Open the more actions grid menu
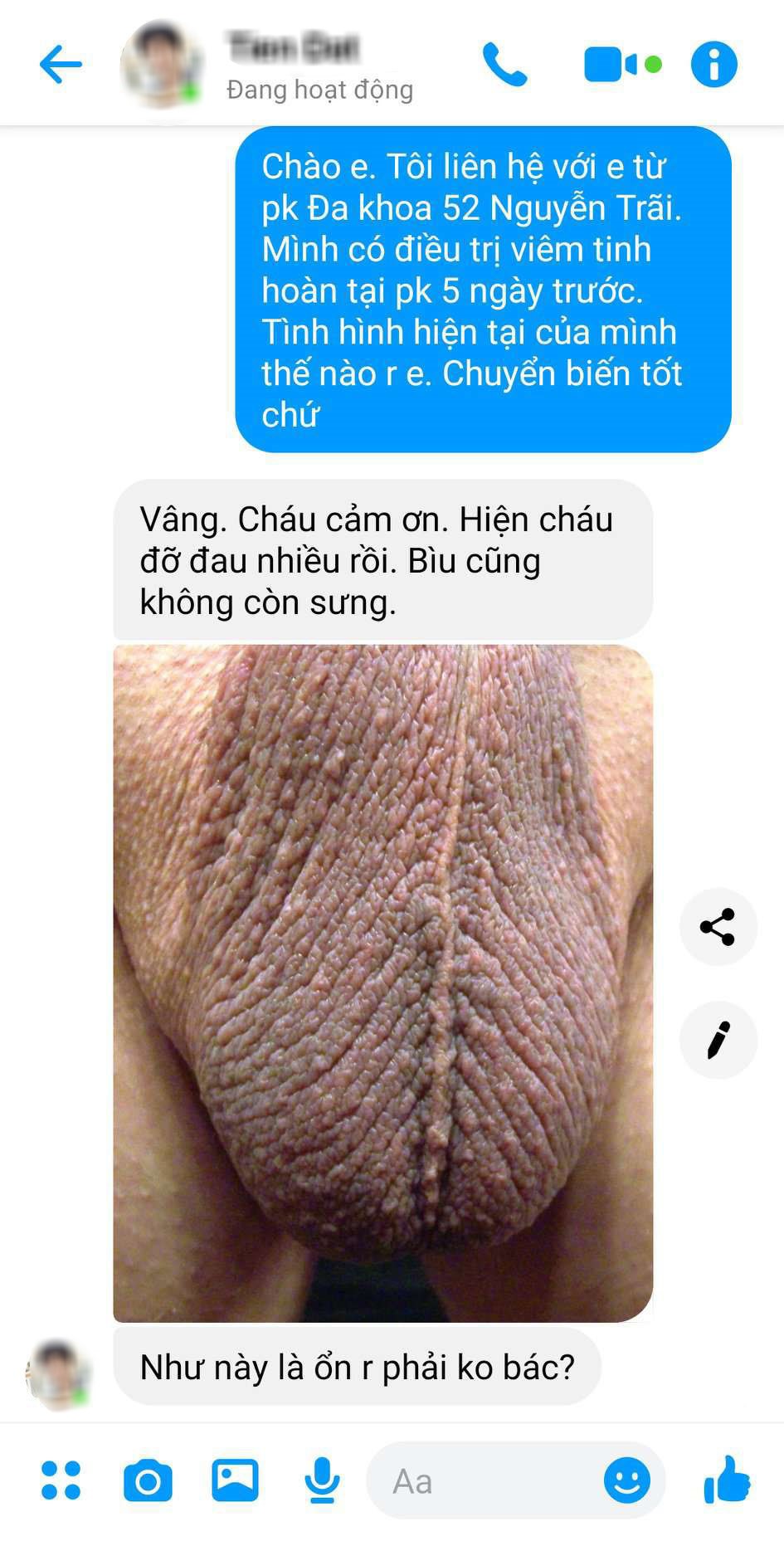784x1546 pixels. pyautogui.click(x=61, y=1480)
